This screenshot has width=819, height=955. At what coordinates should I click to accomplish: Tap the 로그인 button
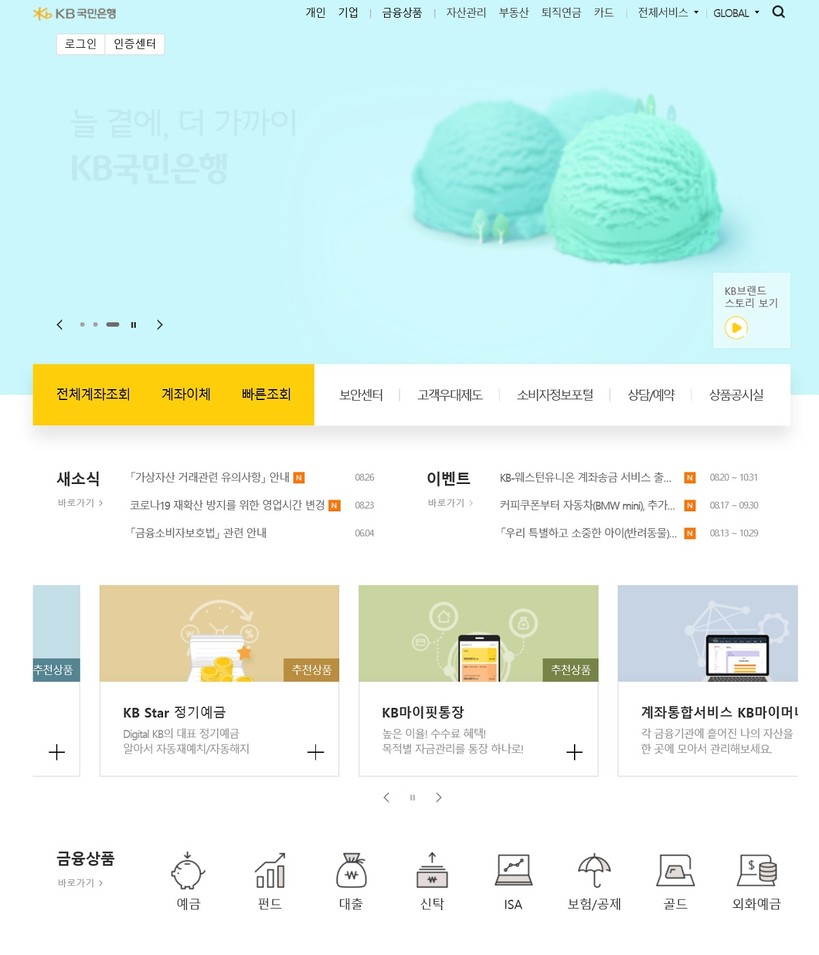coord(80,44)
